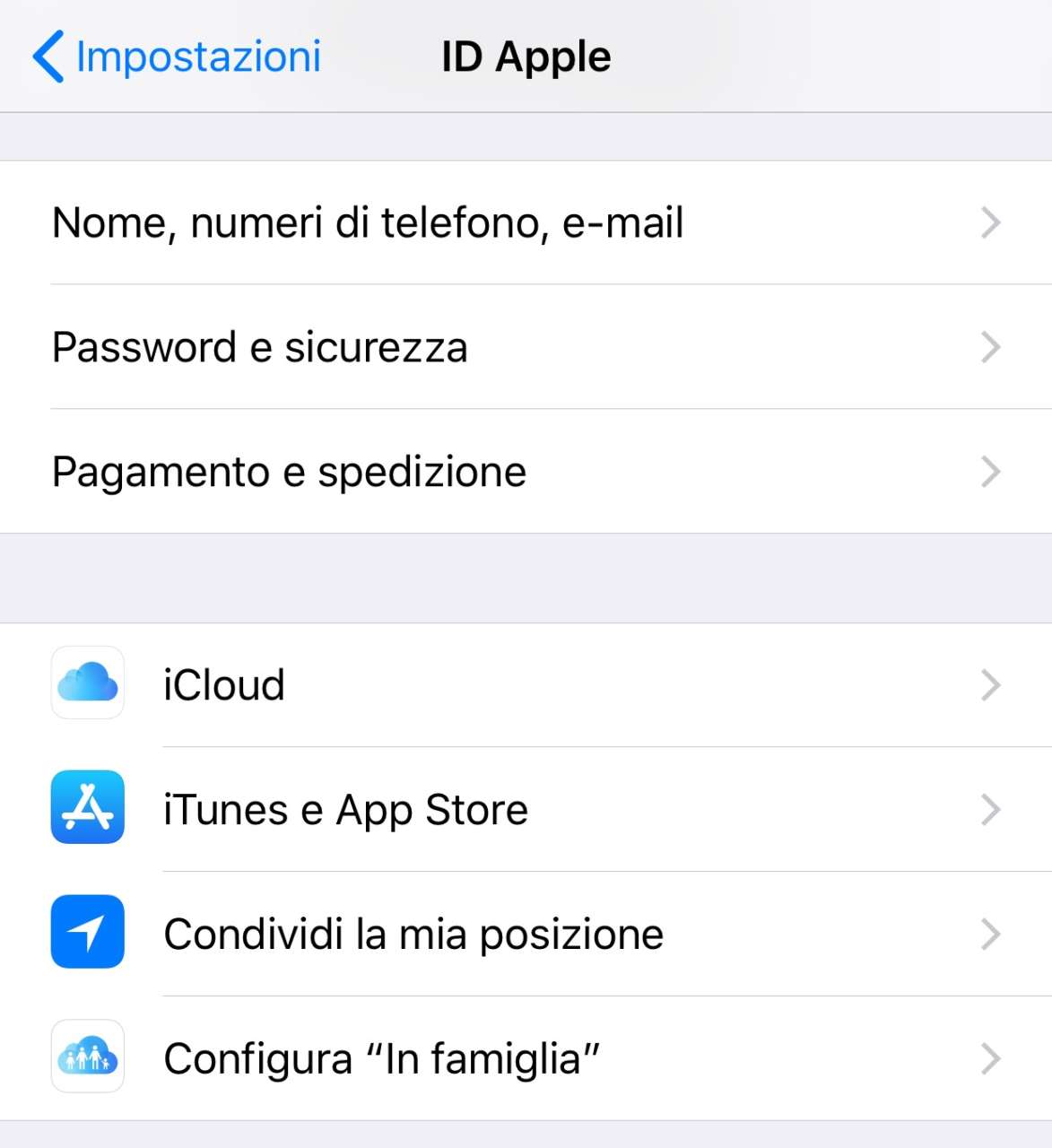Open iCloud settings
The width and height of the screenshot is (1052, 1148).
tap(526, 685)
